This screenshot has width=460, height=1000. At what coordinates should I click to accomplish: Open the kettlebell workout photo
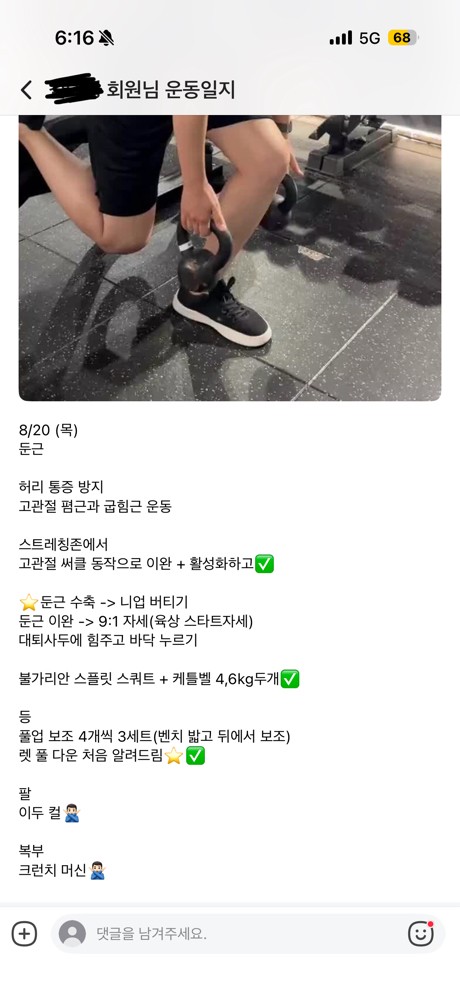tap(230, 258)
